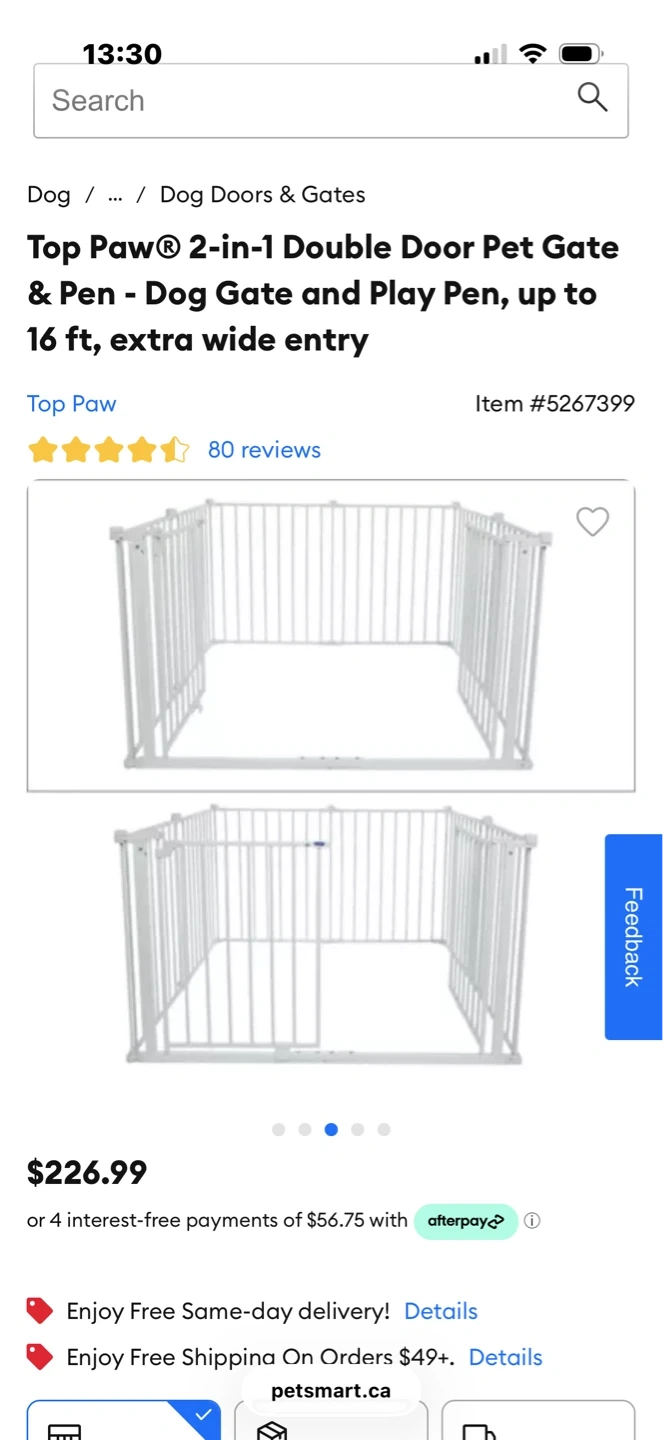View Details for Free Shipping offer

[x=505, y=1357]
